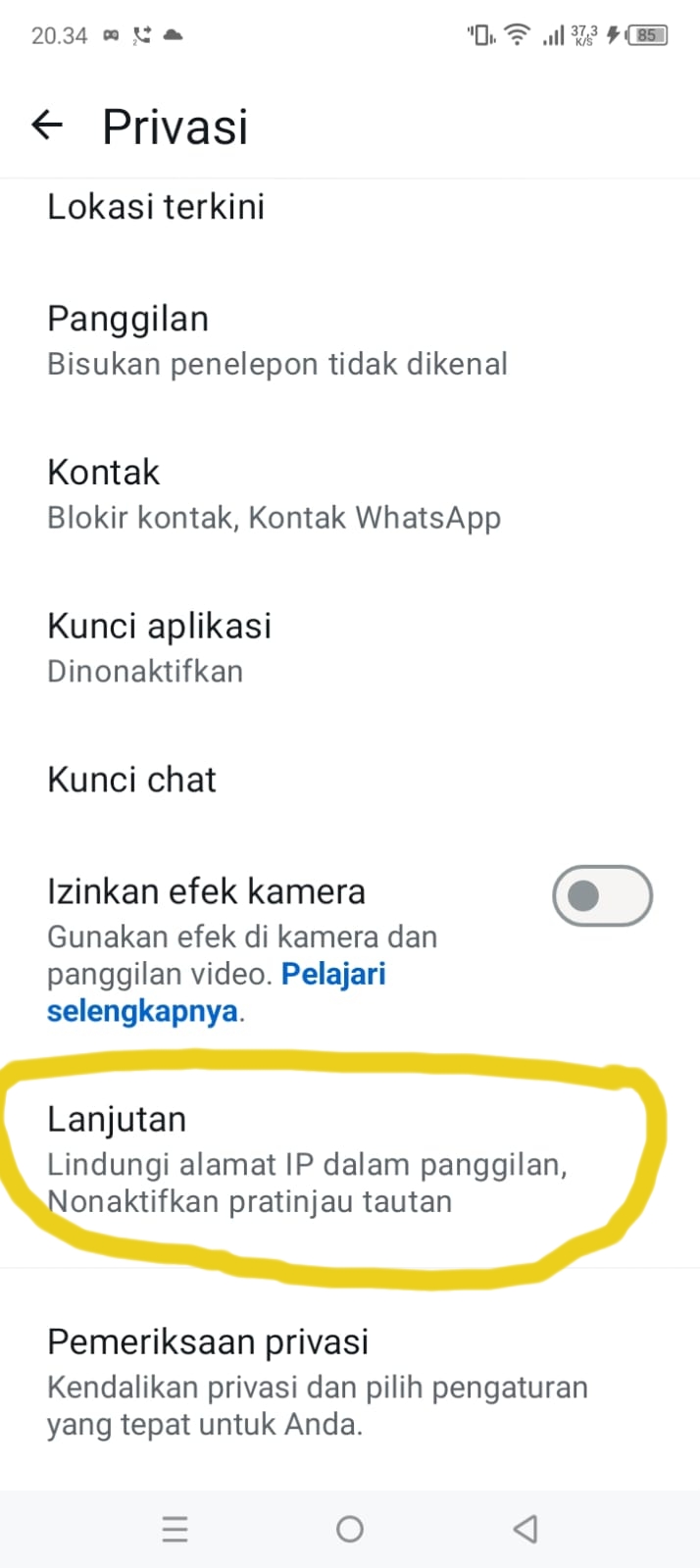Show recent apps from the navigation bar
Screen dimensions: 700x1568
coord(175,1529)
